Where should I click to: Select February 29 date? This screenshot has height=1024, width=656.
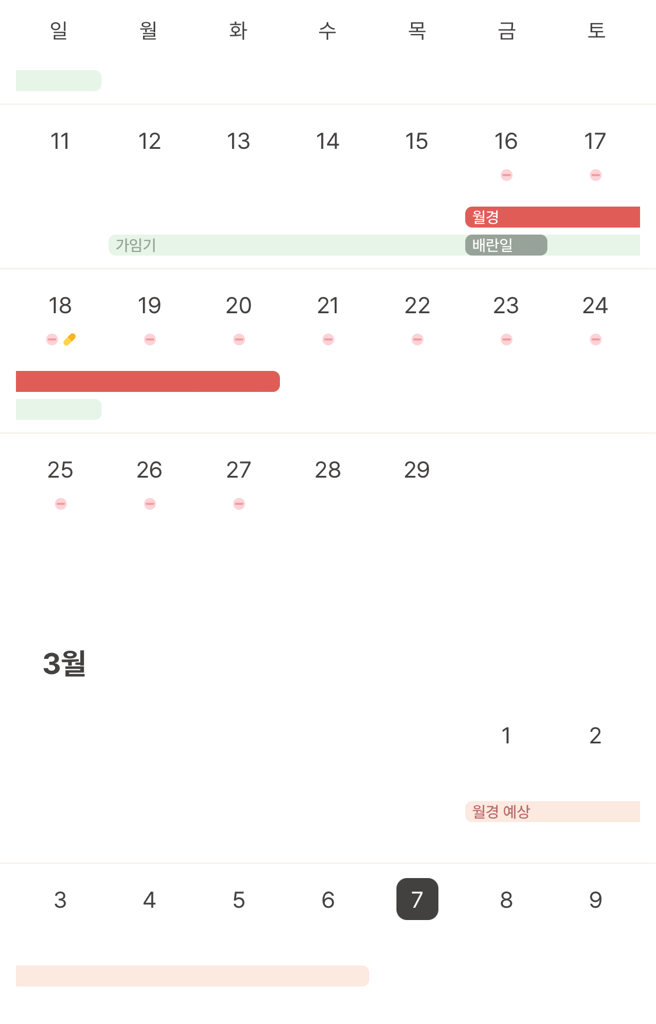tap(417, 470)
